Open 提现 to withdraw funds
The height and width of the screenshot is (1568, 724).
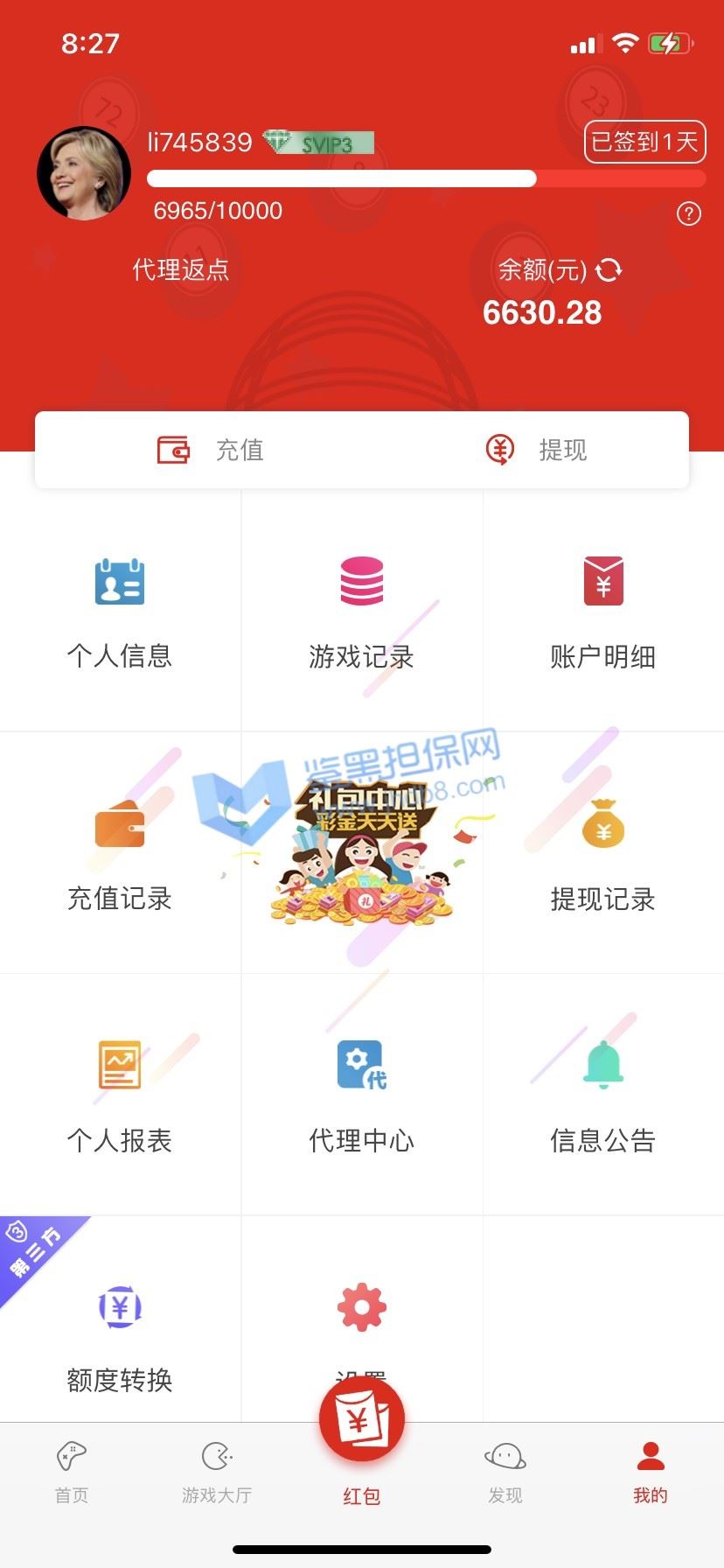[x=536, y=450]
